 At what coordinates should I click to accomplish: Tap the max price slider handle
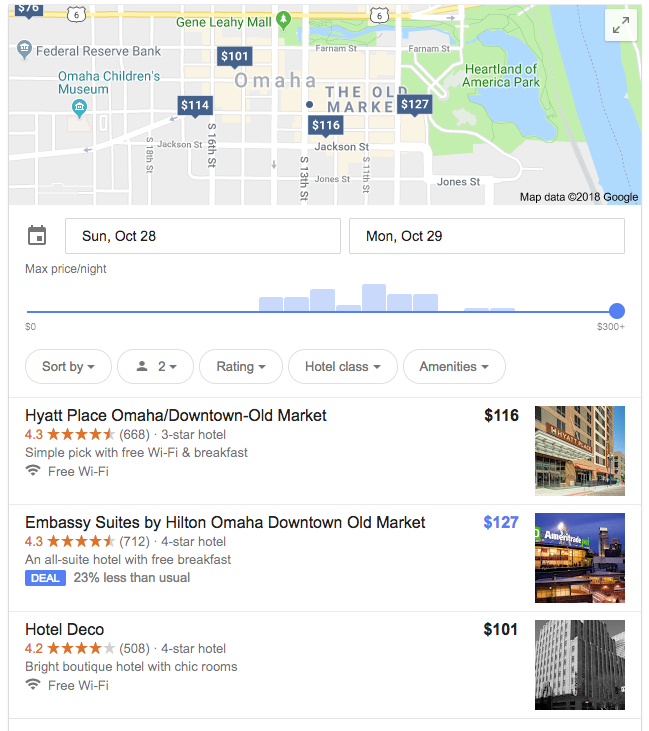point(617,311)
